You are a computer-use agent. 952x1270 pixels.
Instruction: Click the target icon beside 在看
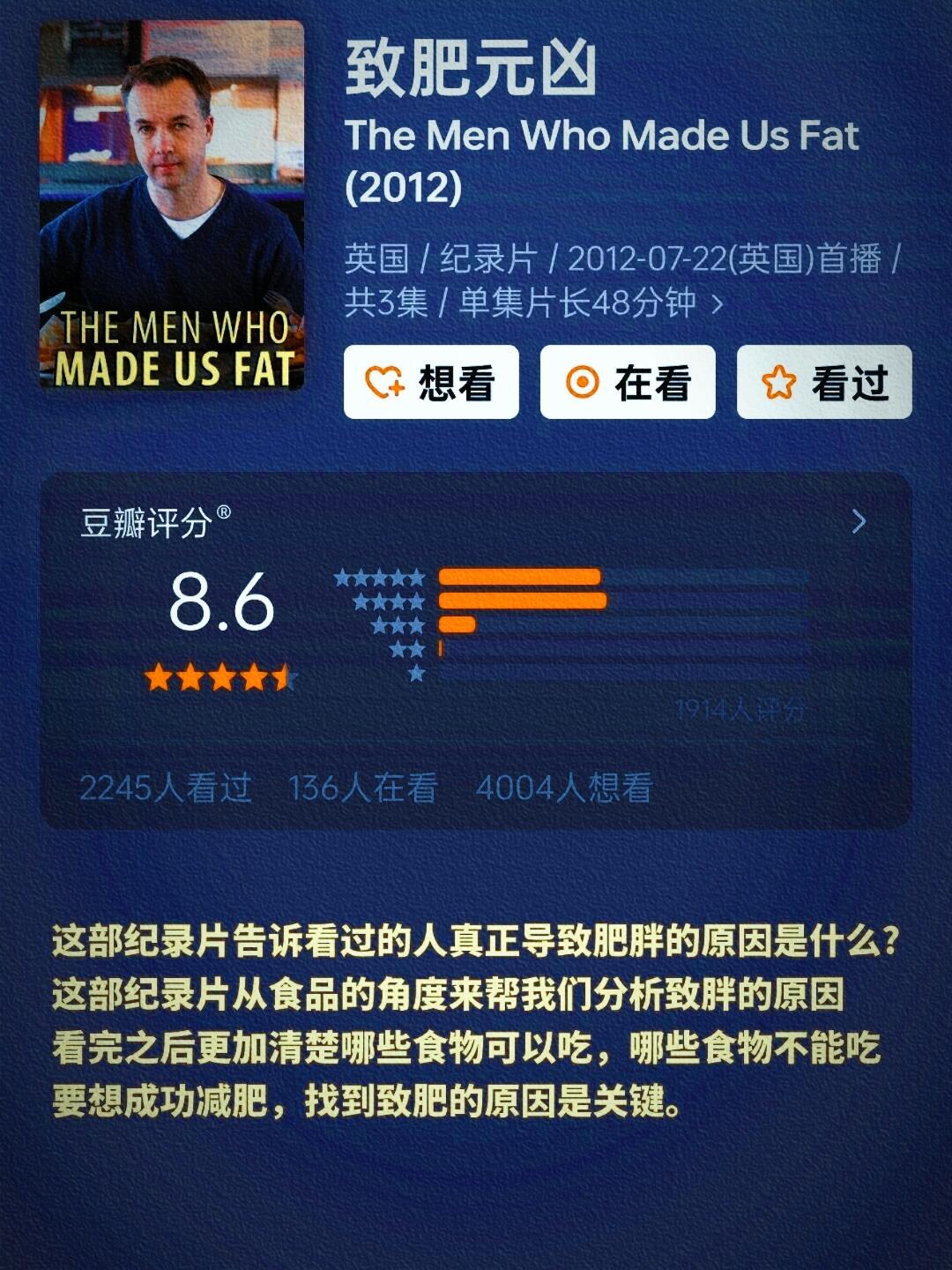coord(584,383)
